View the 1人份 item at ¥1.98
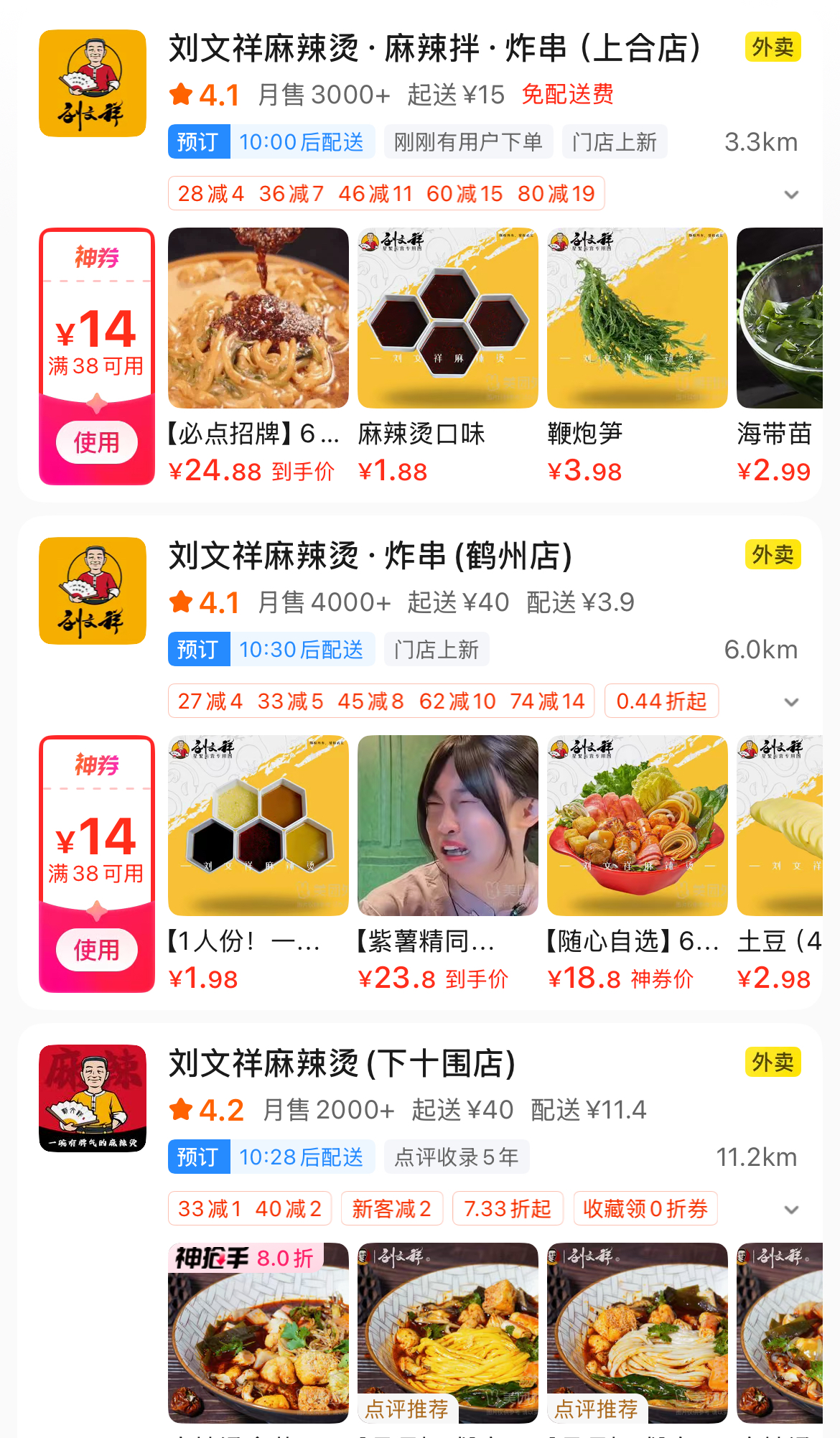The image size is (840, 1438). coord(258,826)
